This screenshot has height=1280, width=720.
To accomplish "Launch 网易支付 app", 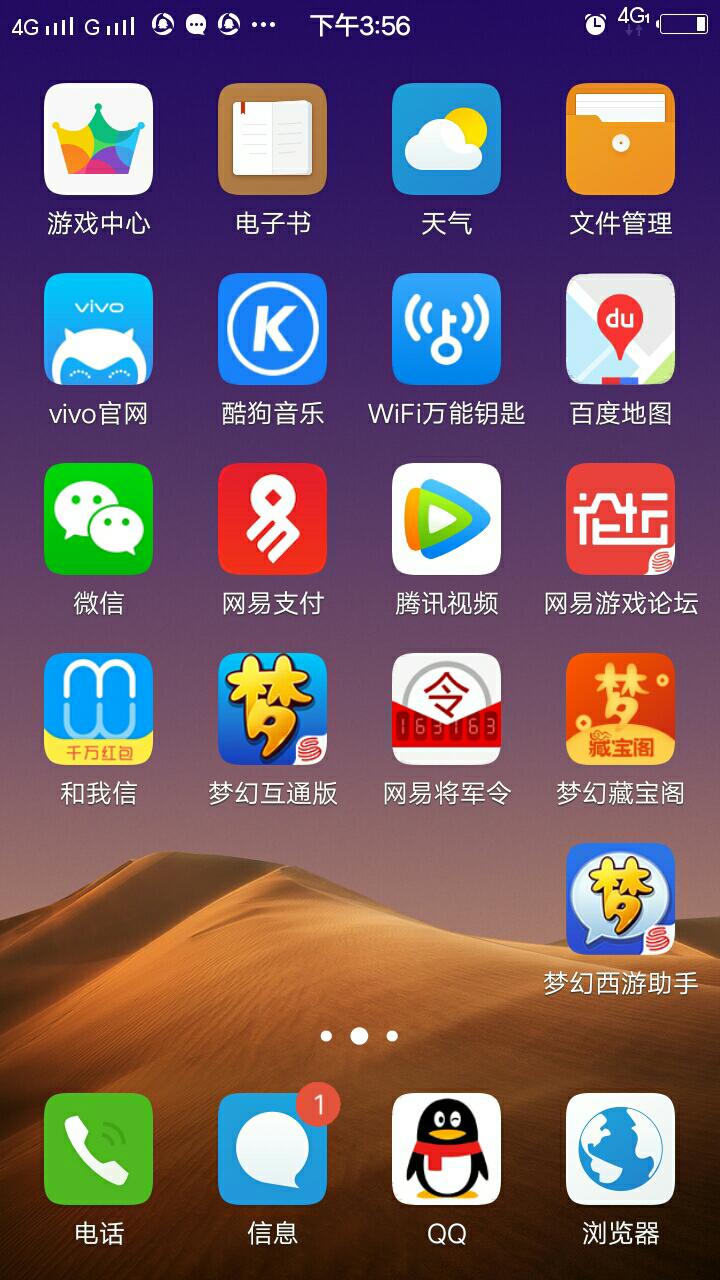I will 272,519.
